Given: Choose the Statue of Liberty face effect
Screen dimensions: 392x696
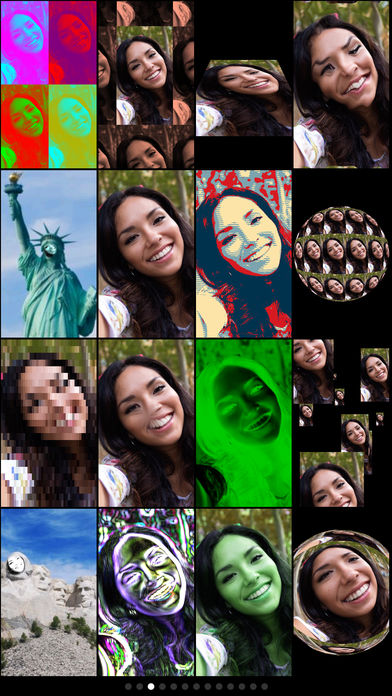Looking at the screenshot, I should pyautogui.click(x=49, y=253).
